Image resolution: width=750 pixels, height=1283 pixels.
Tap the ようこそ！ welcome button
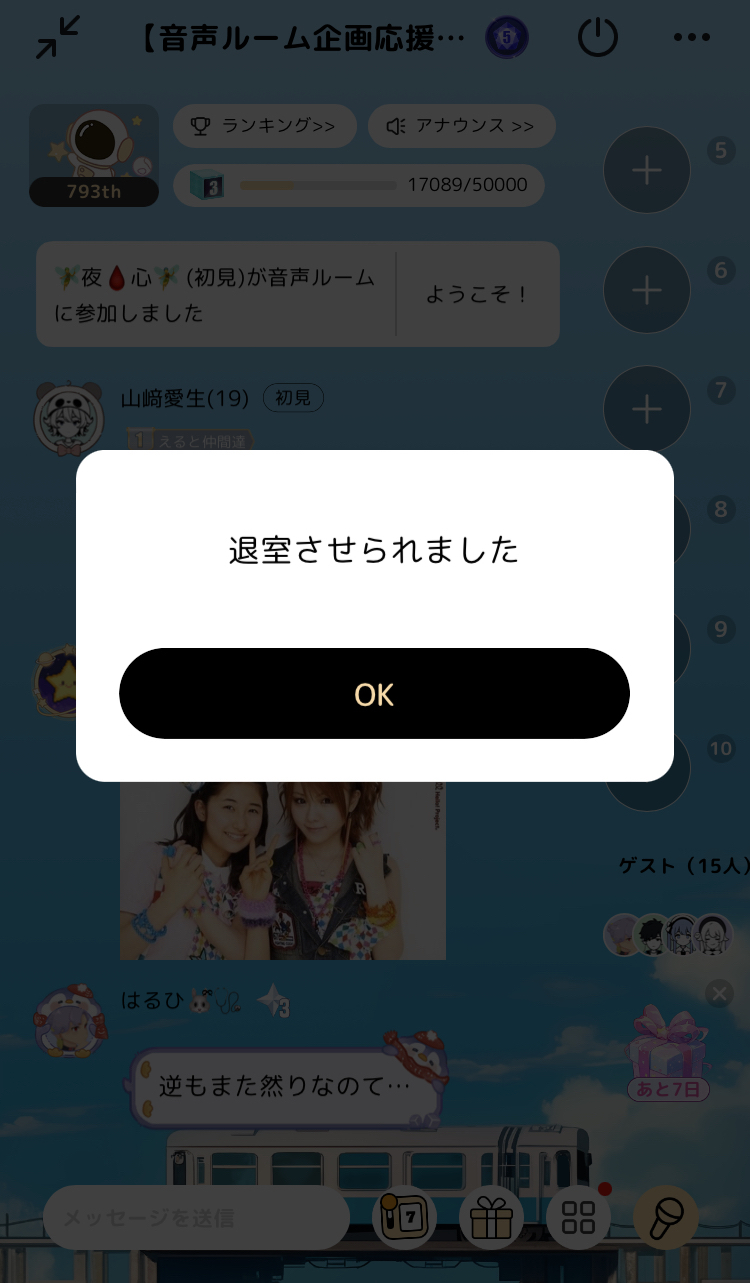(x=477, y=294)
